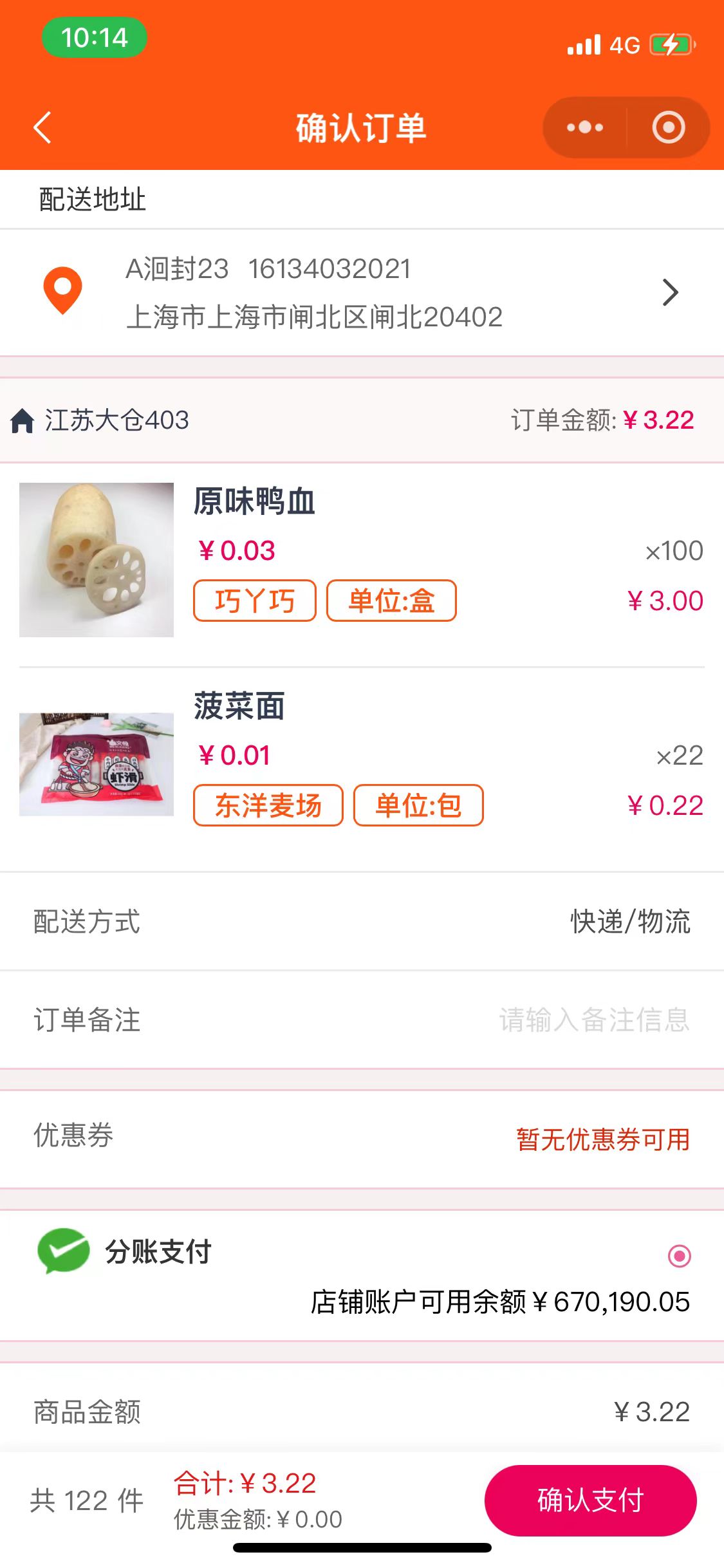Close the mini program with the circle icon
This screenshot has width=724, height=1568.
669,127
